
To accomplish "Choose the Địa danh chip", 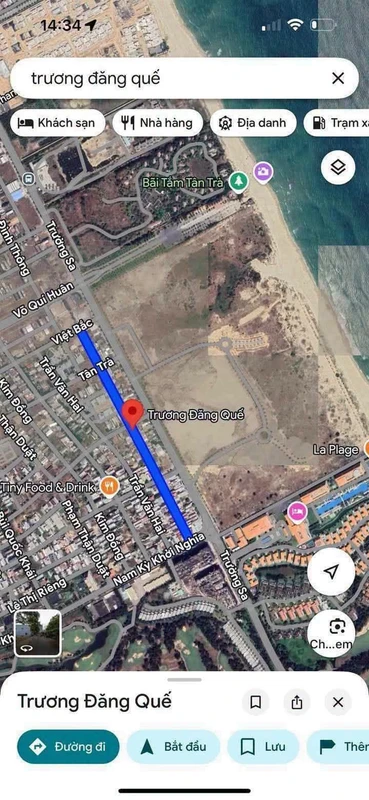I will tap(253, 123).
